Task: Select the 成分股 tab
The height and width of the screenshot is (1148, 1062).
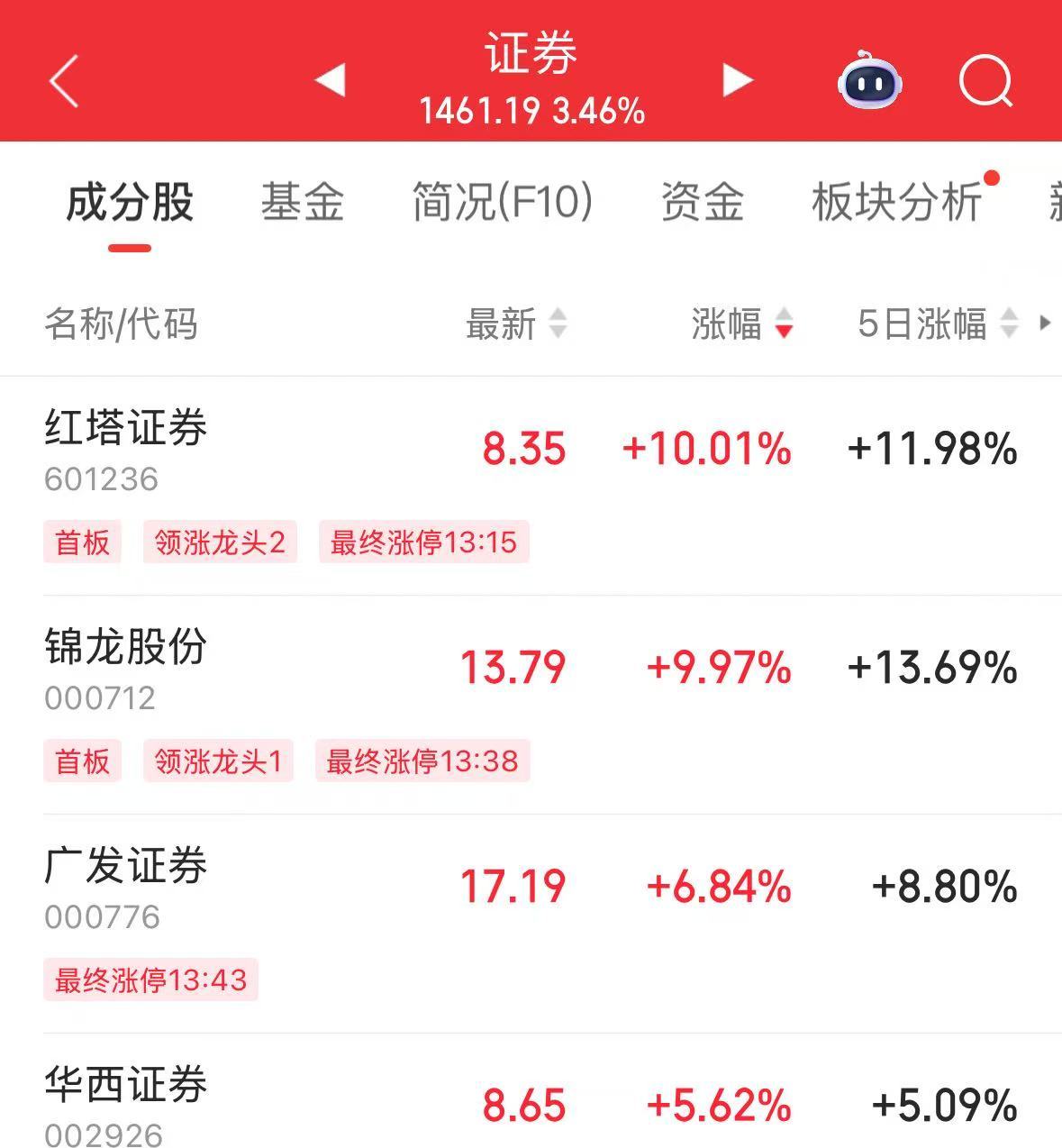Action: [x=130, y=202]
